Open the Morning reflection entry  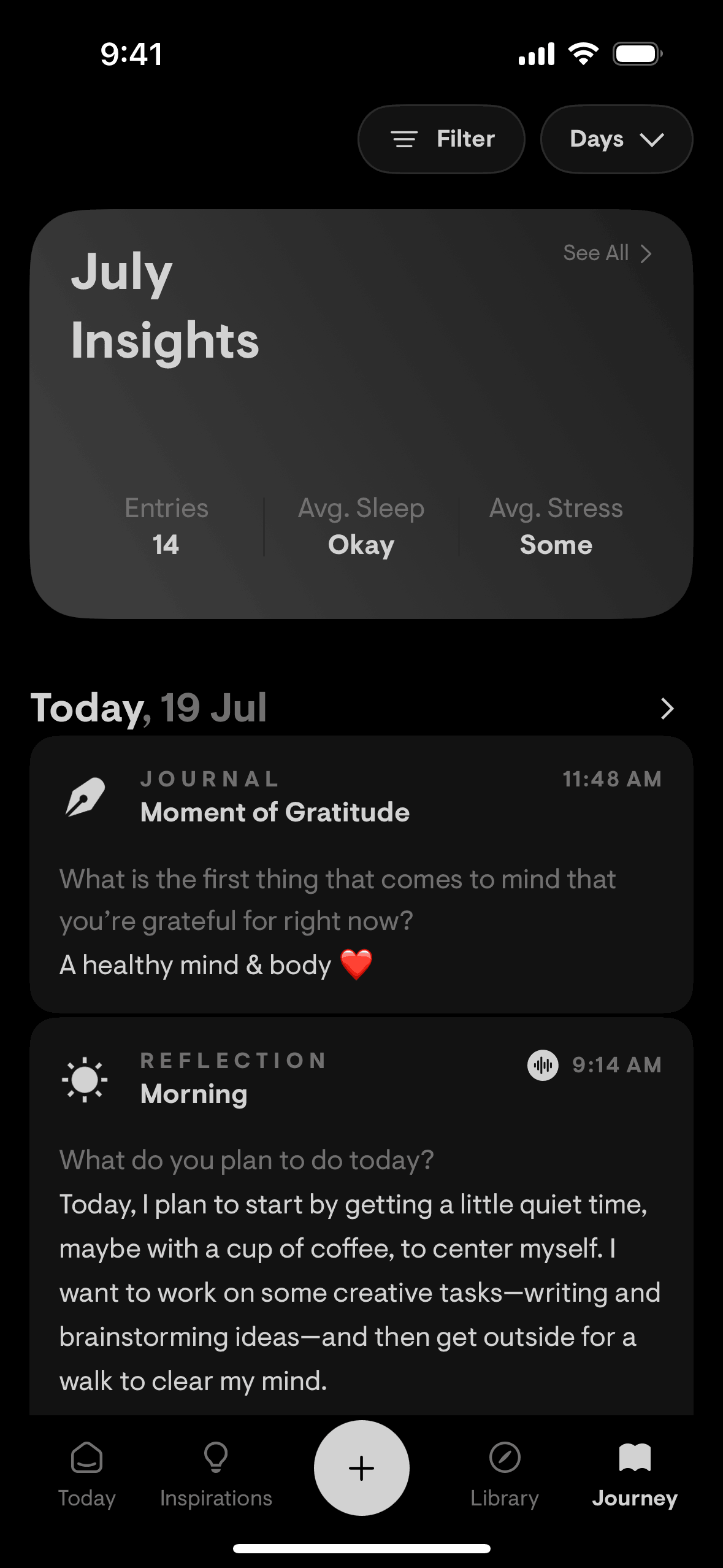361,1221
